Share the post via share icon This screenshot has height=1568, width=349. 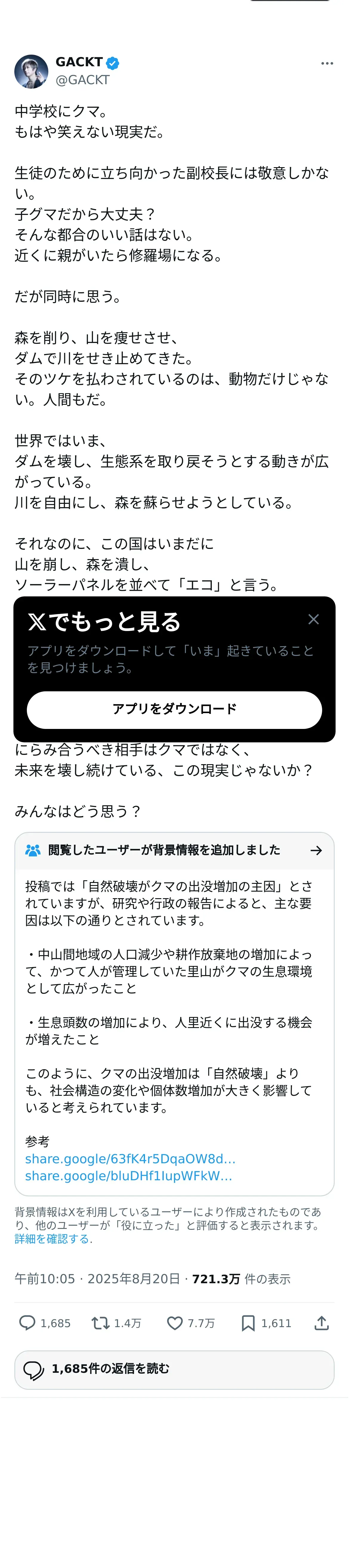pyautogui.click(x=322, y=1323)
